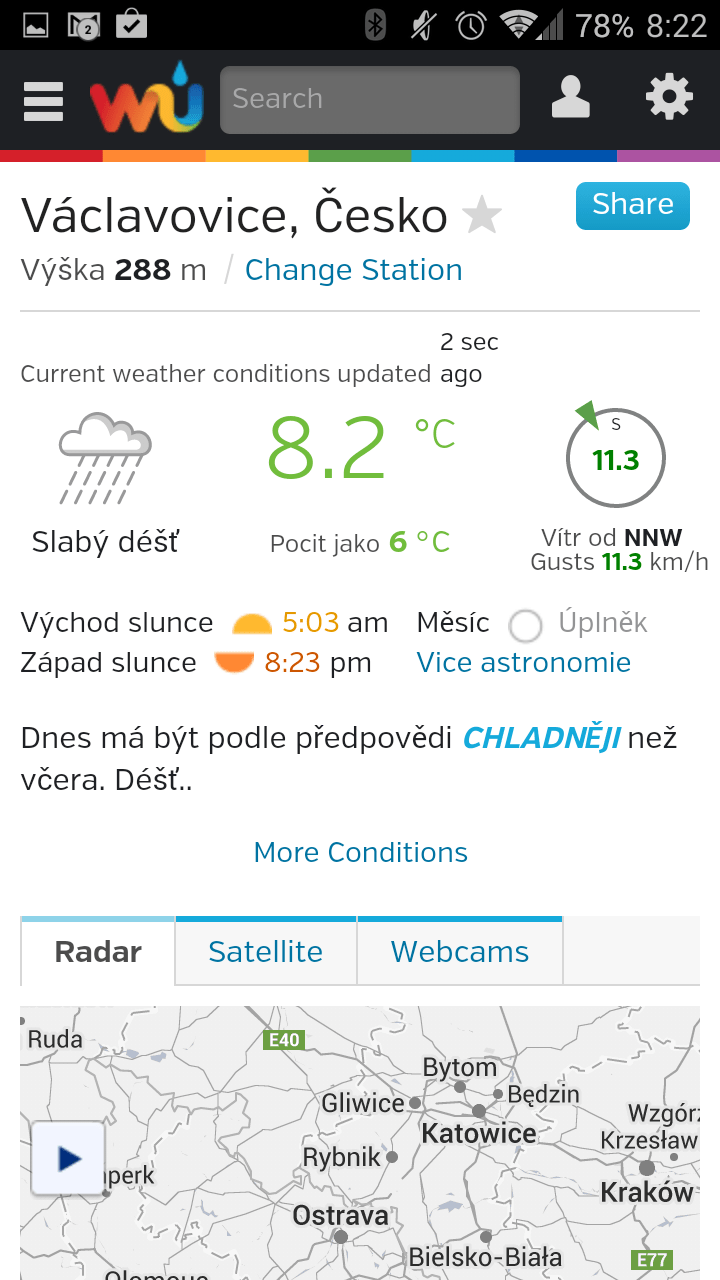Play the radar map animation

[68, 1158]
